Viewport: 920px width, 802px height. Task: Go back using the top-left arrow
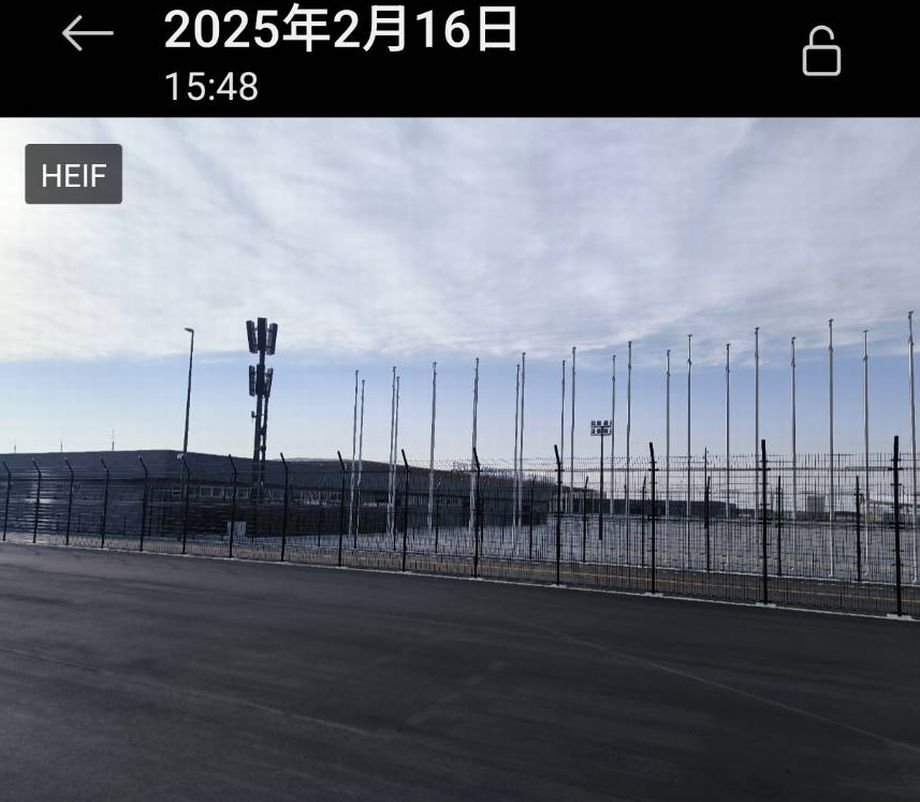87,34
